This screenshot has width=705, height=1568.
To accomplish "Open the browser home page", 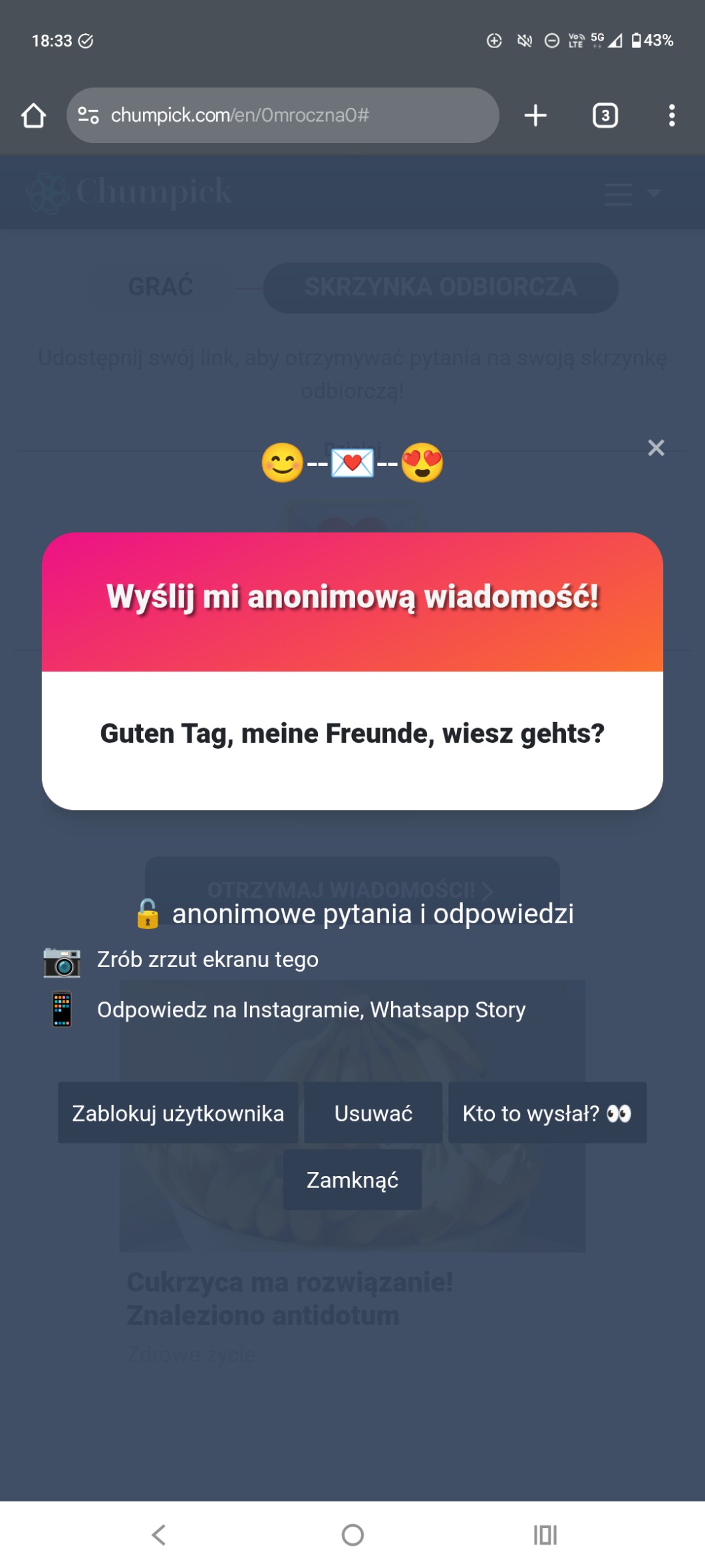I will coord(33,115).
